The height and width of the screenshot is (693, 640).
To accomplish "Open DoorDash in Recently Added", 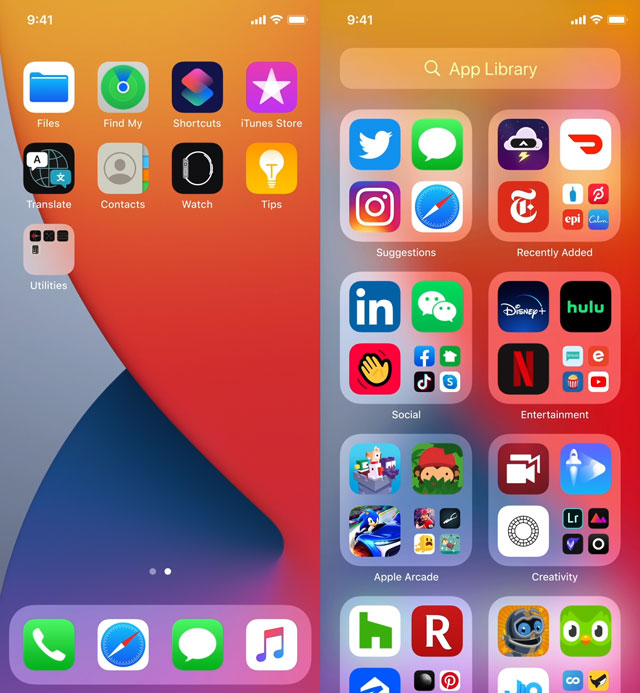I will 586,145.
